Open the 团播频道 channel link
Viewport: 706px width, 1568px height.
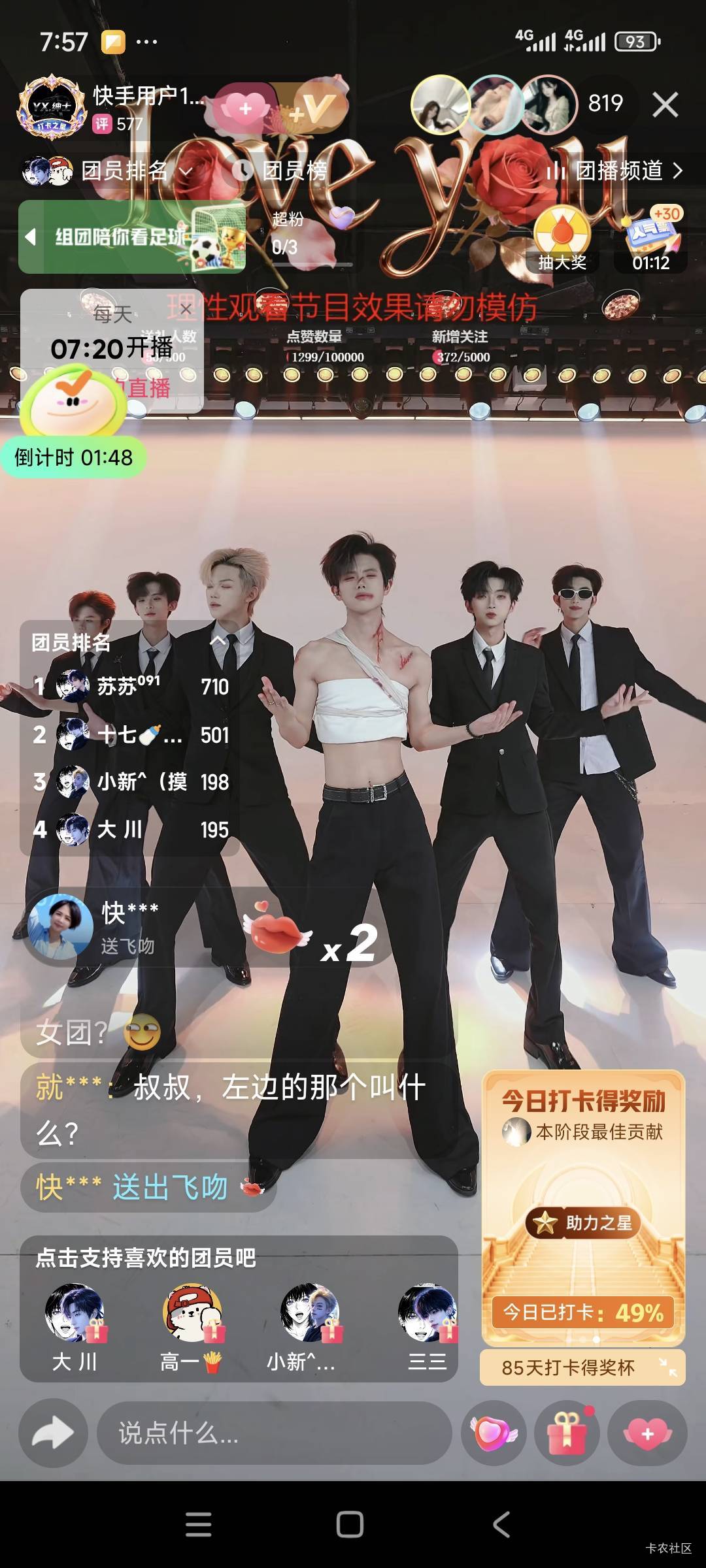tap(615, 171)
